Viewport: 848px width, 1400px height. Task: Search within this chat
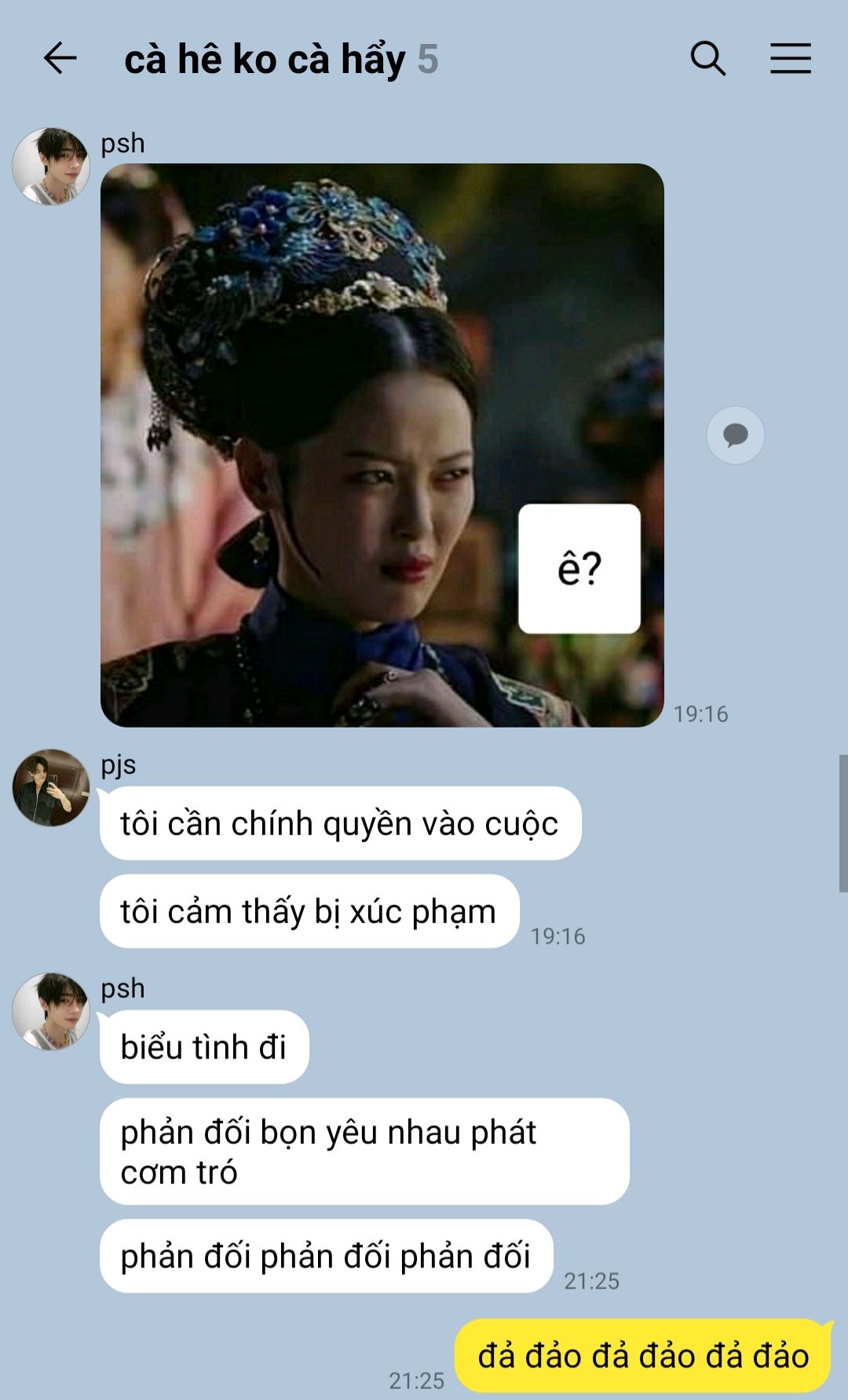pyautogui.click(x=707, y=59)
